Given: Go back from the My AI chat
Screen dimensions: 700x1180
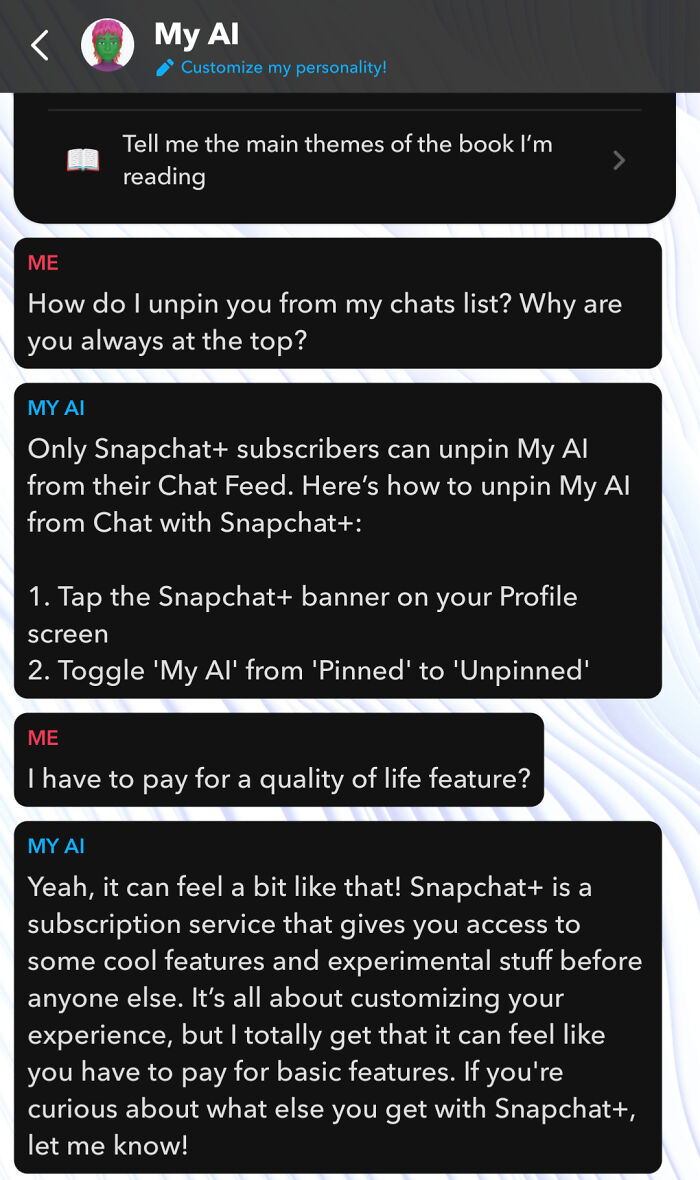Looking at the screenshot, I should [40, 45].
